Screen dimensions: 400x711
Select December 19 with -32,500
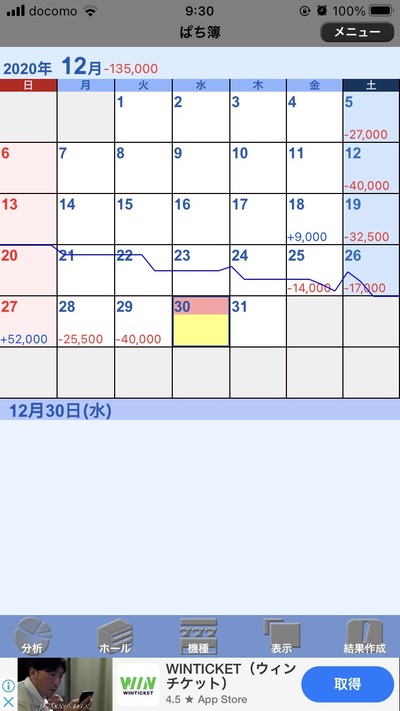coord(371,219)
